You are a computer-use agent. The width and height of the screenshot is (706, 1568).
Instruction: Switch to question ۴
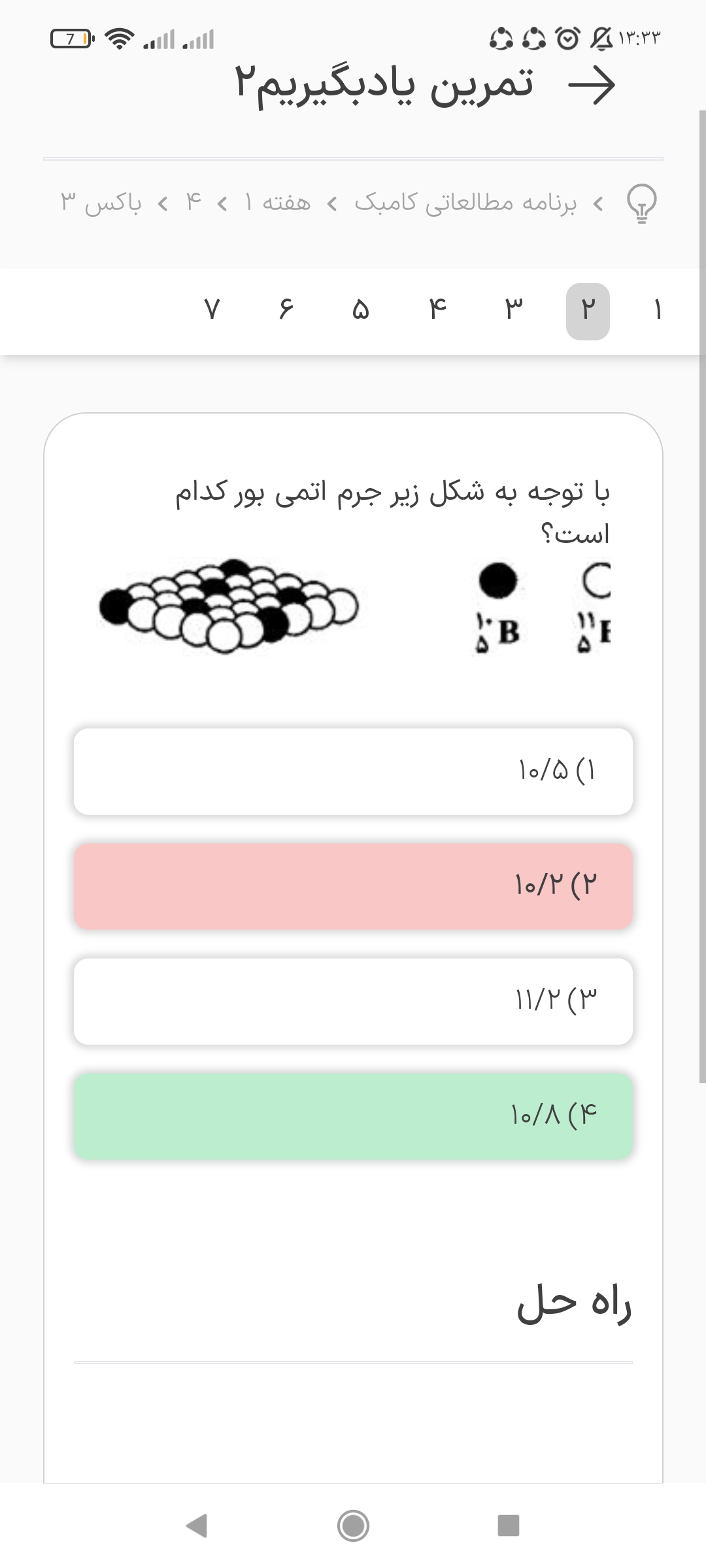pyautogui.click(x=437, y=310)
